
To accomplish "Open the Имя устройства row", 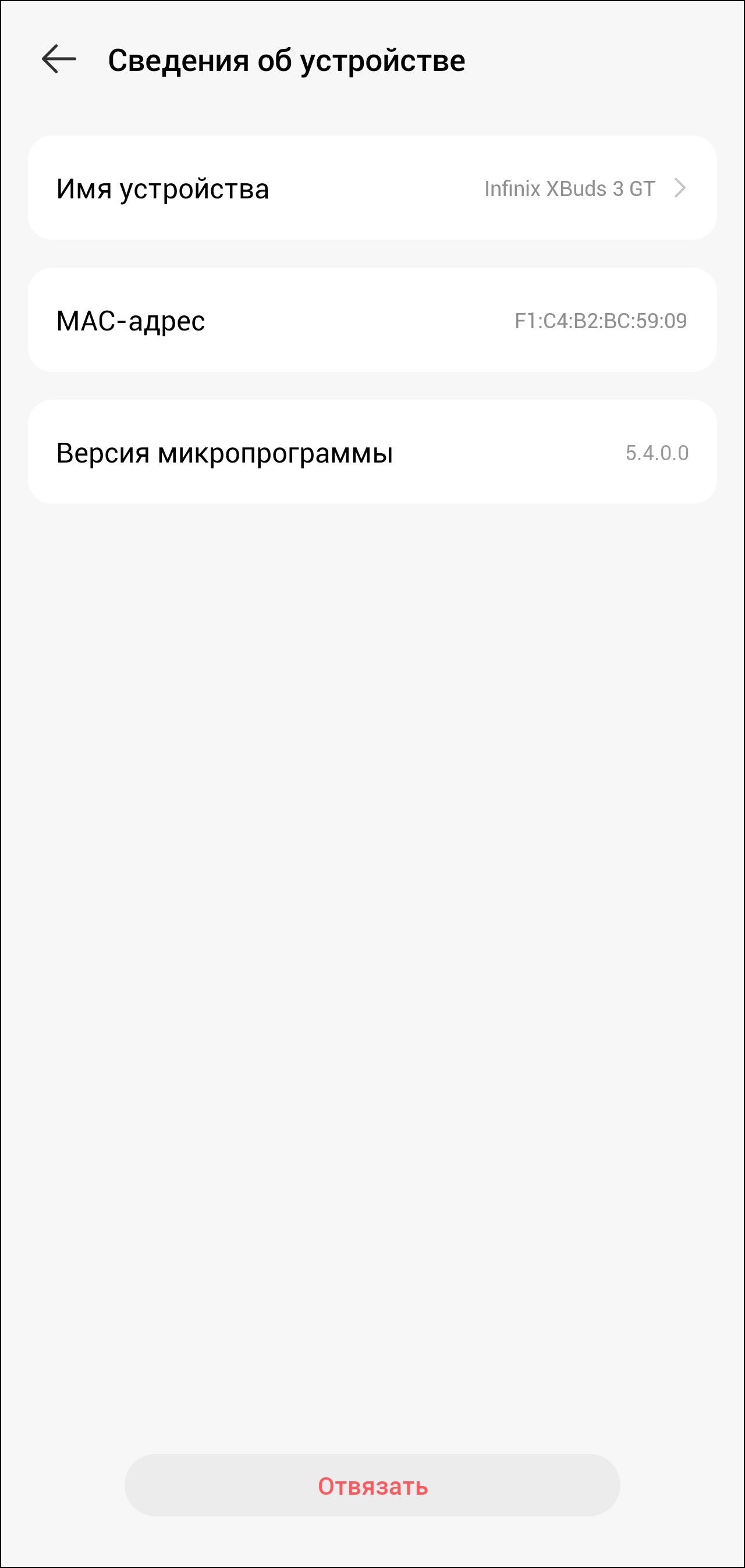I will 371,188.
